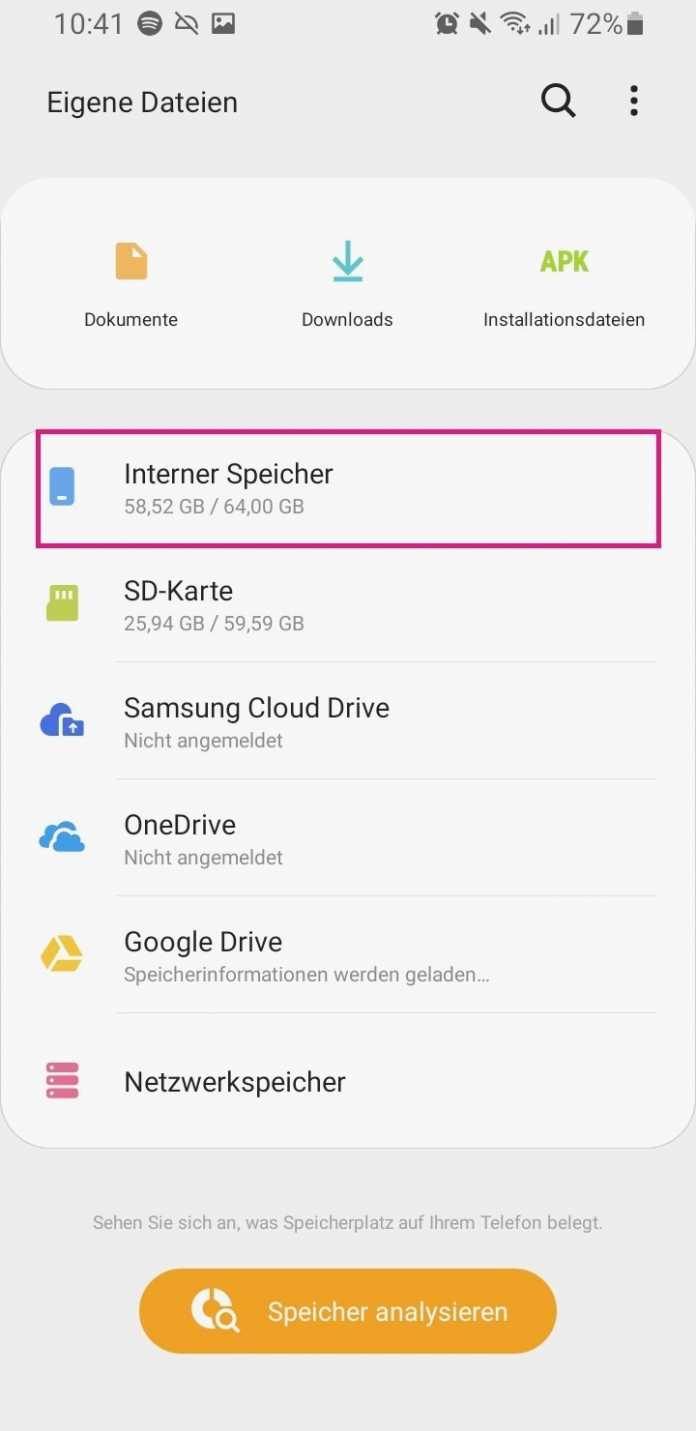The width and height of the screenshot is (696, 1431).
Task: Select Samsung Cloud Drive
Action: [348, 722]
